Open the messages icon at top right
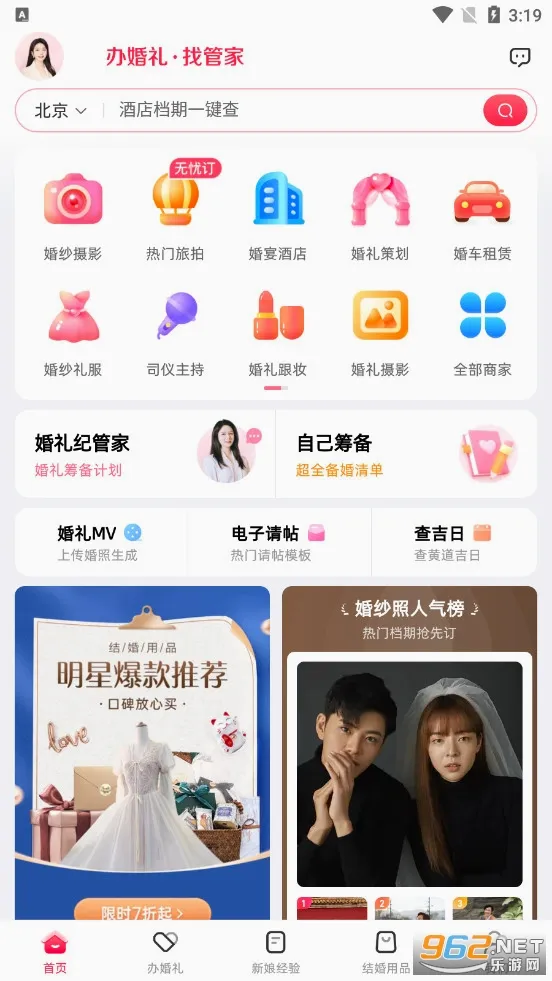This screenshot has width=552, height=981. pos(519,57)
